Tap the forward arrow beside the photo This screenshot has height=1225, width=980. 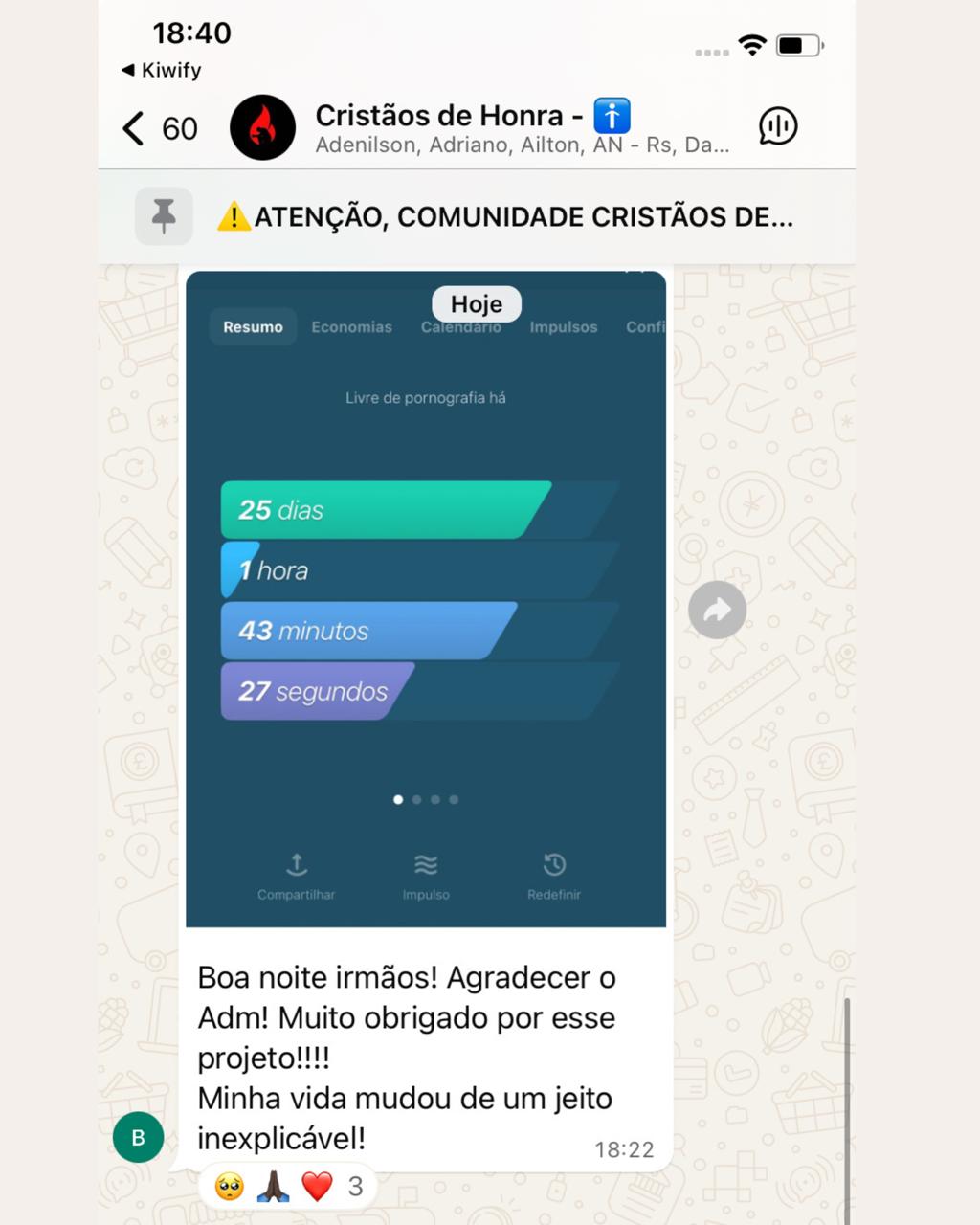(717, 610)
